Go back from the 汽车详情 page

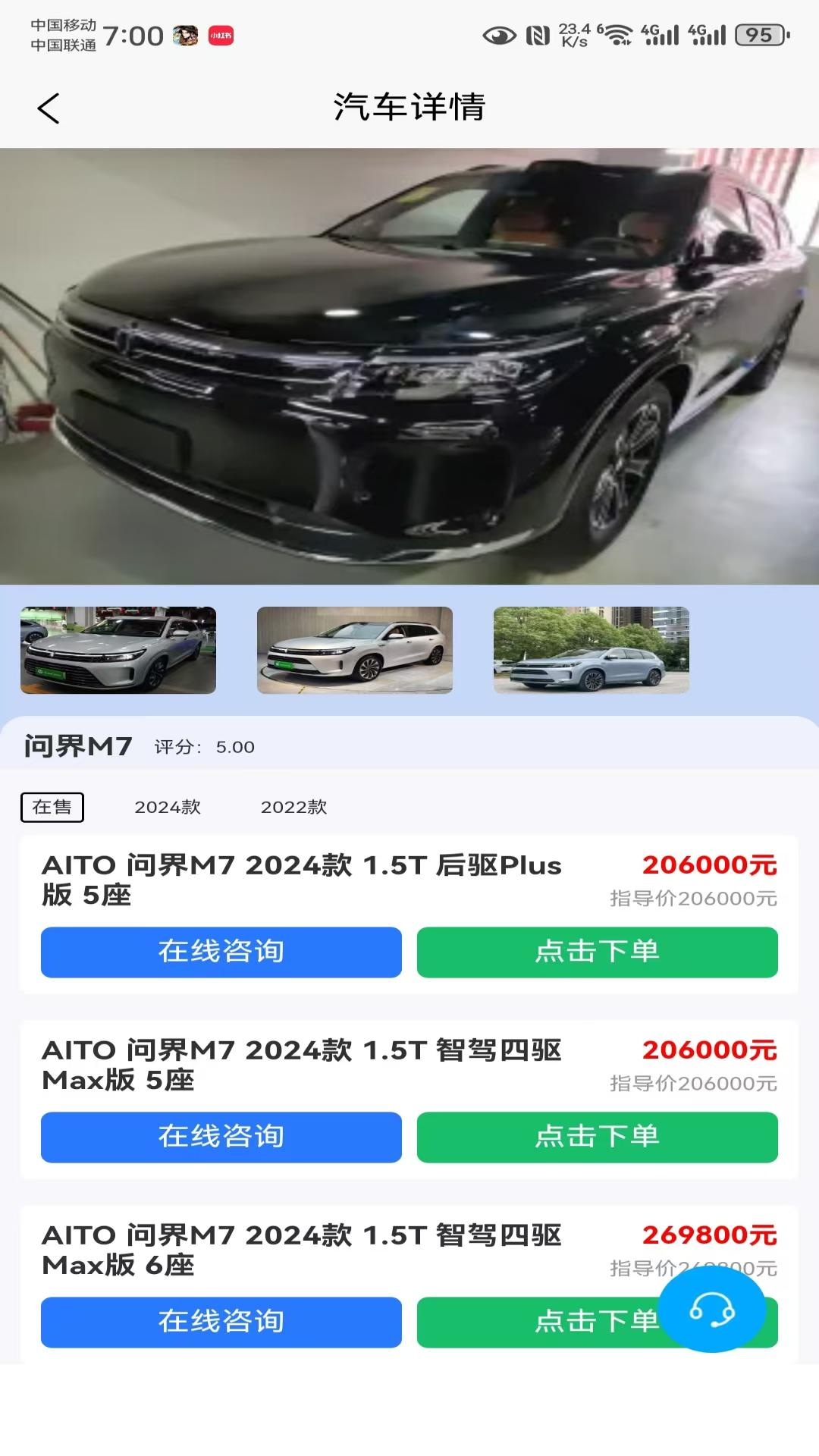pyautogui.click(x=49, y=108)
